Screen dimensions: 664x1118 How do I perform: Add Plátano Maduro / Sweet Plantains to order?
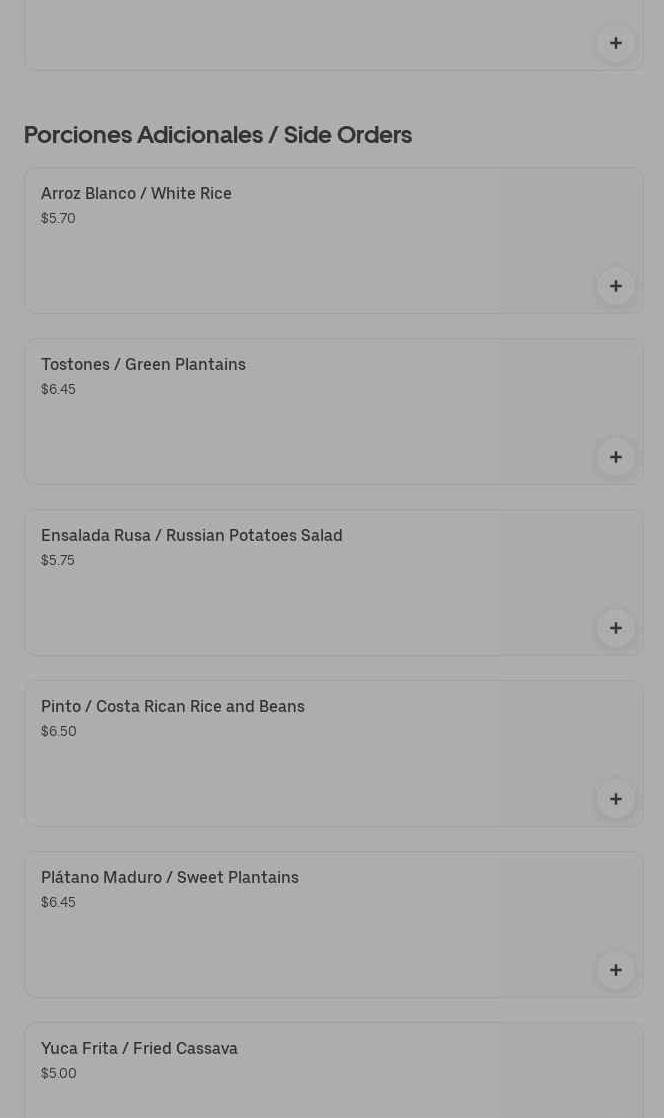(x=615, y=970)
